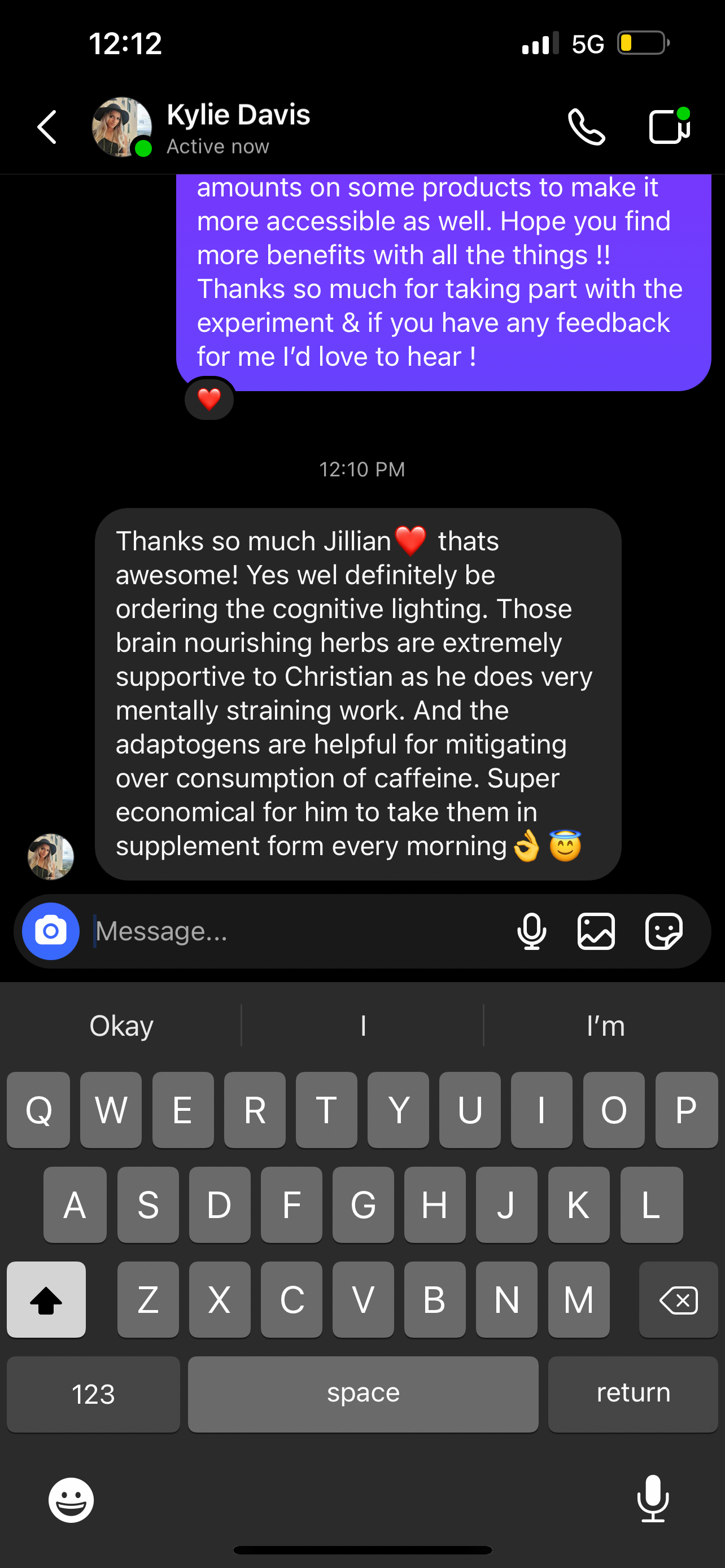Tap the space bar
This screenshot has height=1568, width=725.
click(x=363, y=1394)
